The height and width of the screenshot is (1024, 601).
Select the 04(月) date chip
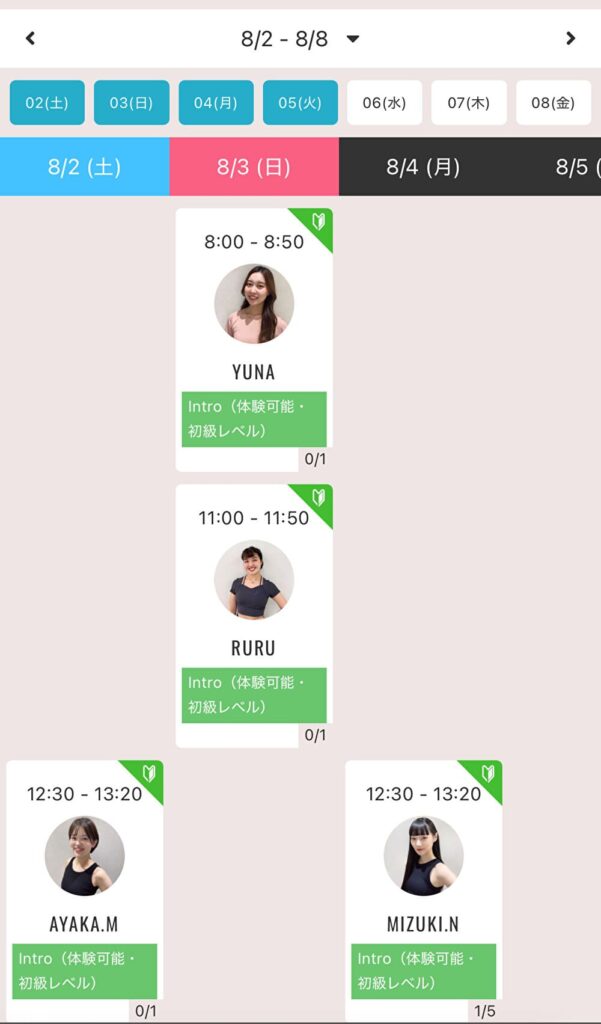216,103
